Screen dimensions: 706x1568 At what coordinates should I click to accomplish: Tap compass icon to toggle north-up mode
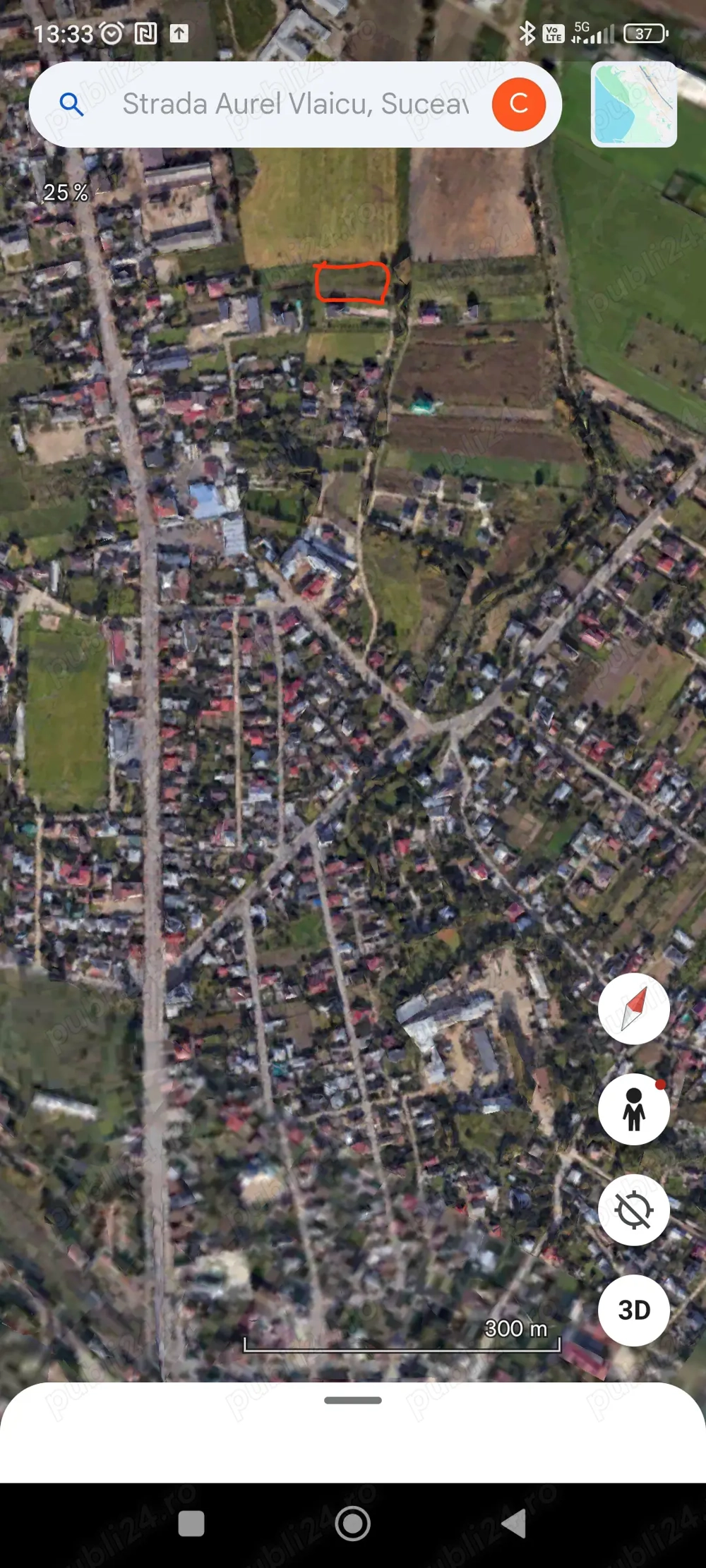[633, 1009]
